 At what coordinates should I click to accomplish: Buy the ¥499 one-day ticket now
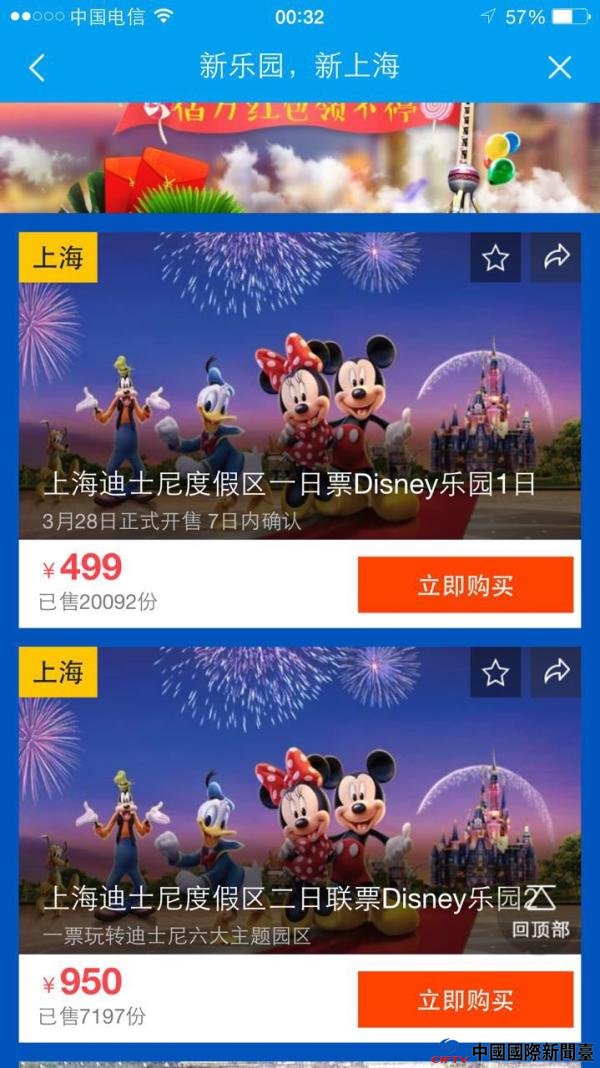coord(465,585)
